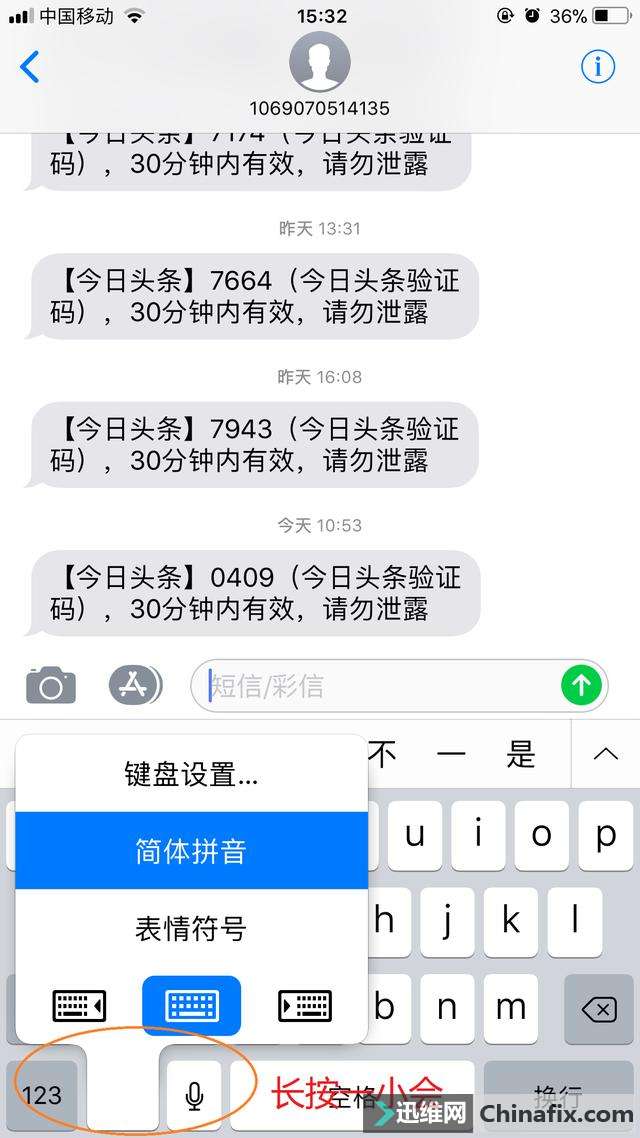Pick the candidate word 是
The width and height of the screenshot is (640, 1138).
(520, 755)
